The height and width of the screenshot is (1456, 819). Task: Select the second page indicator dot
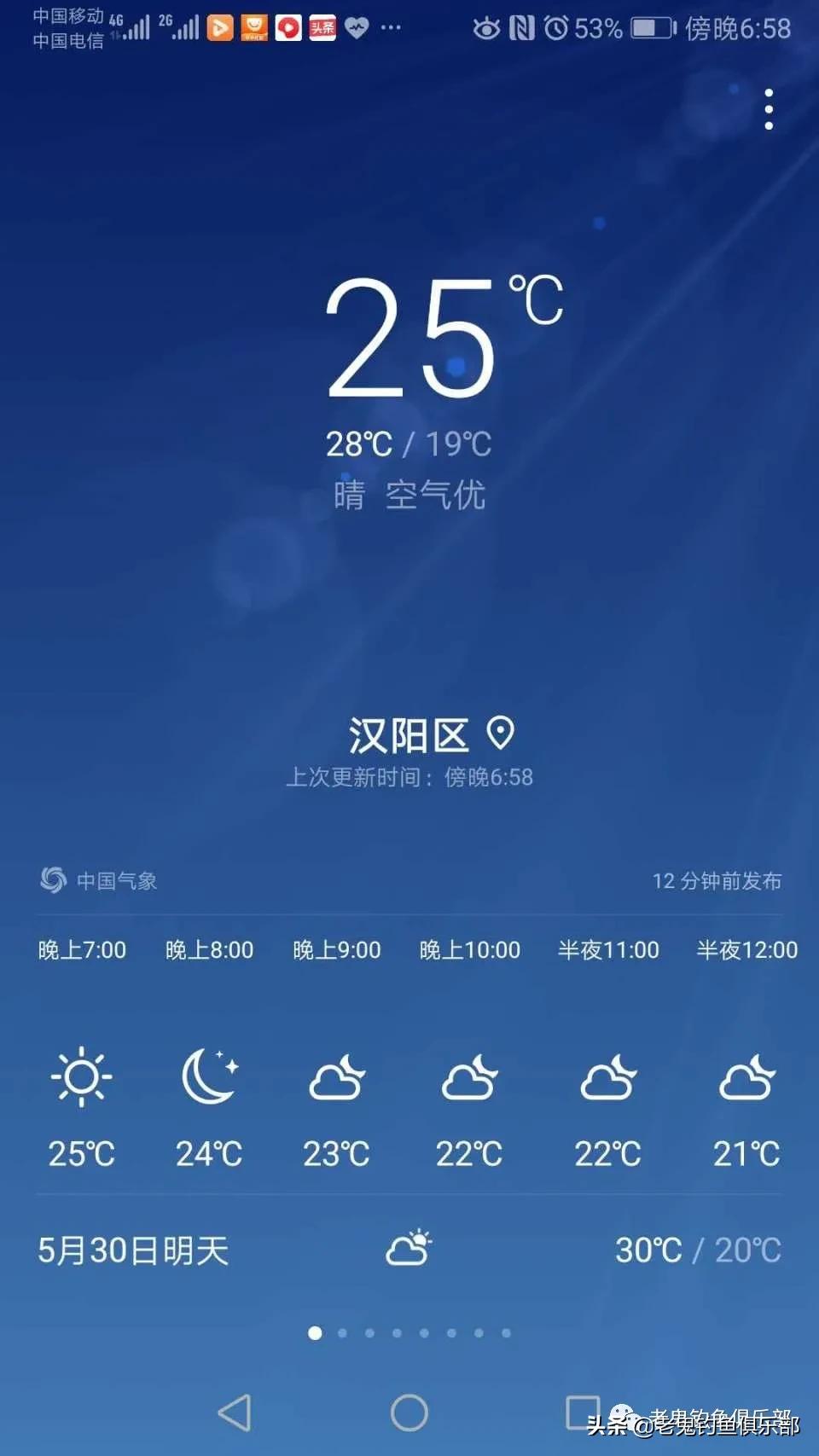click(x=342, y=1331)
